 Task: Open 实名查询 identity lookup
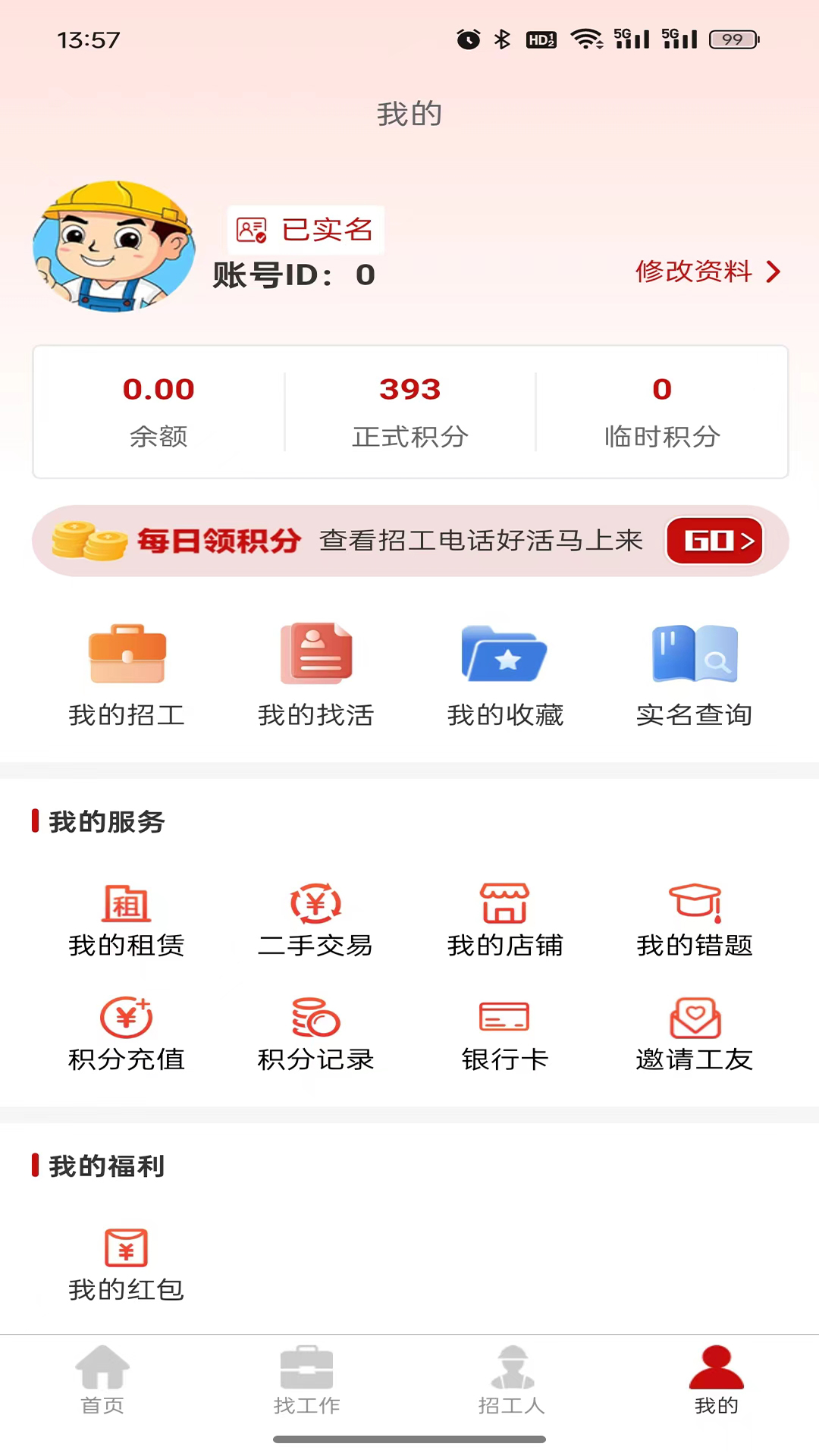tap(694, 675)
